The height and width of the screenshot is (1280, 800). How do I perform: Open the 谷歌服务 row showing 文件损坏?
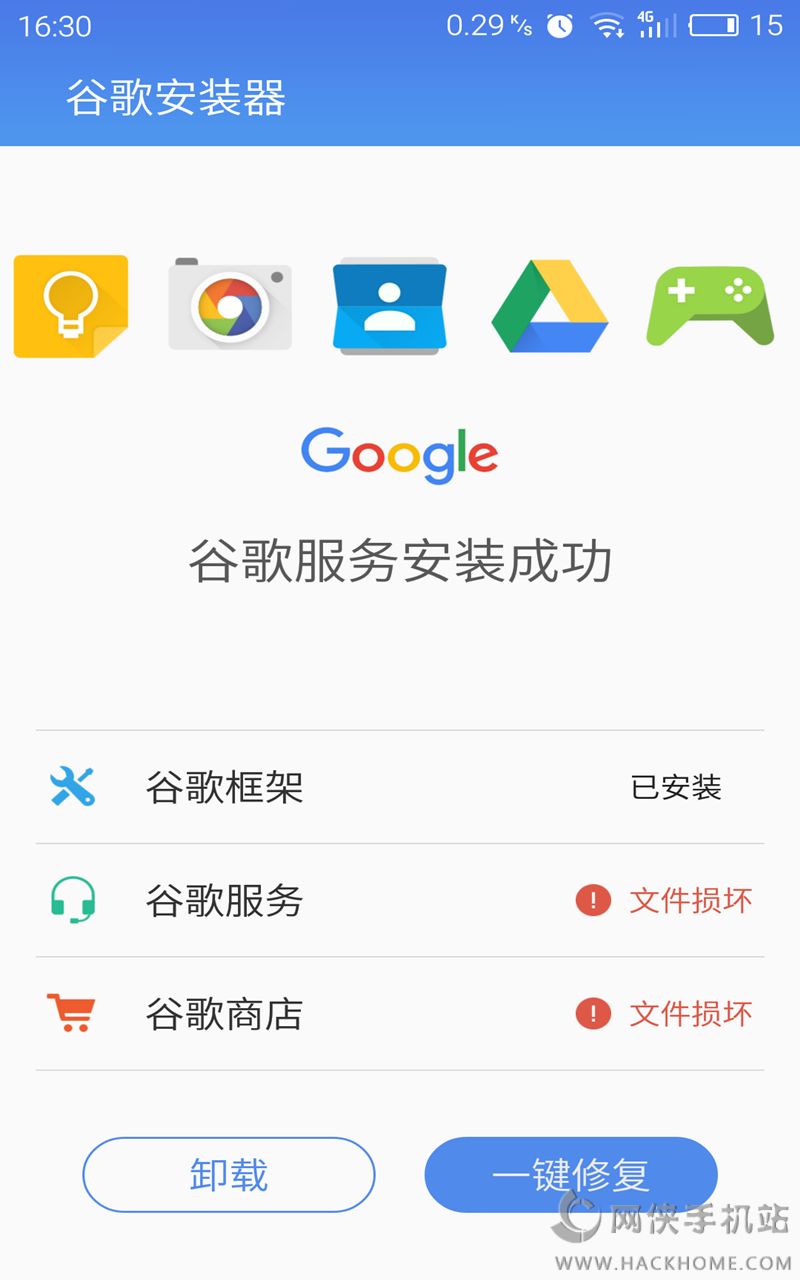tap(400, 900)
